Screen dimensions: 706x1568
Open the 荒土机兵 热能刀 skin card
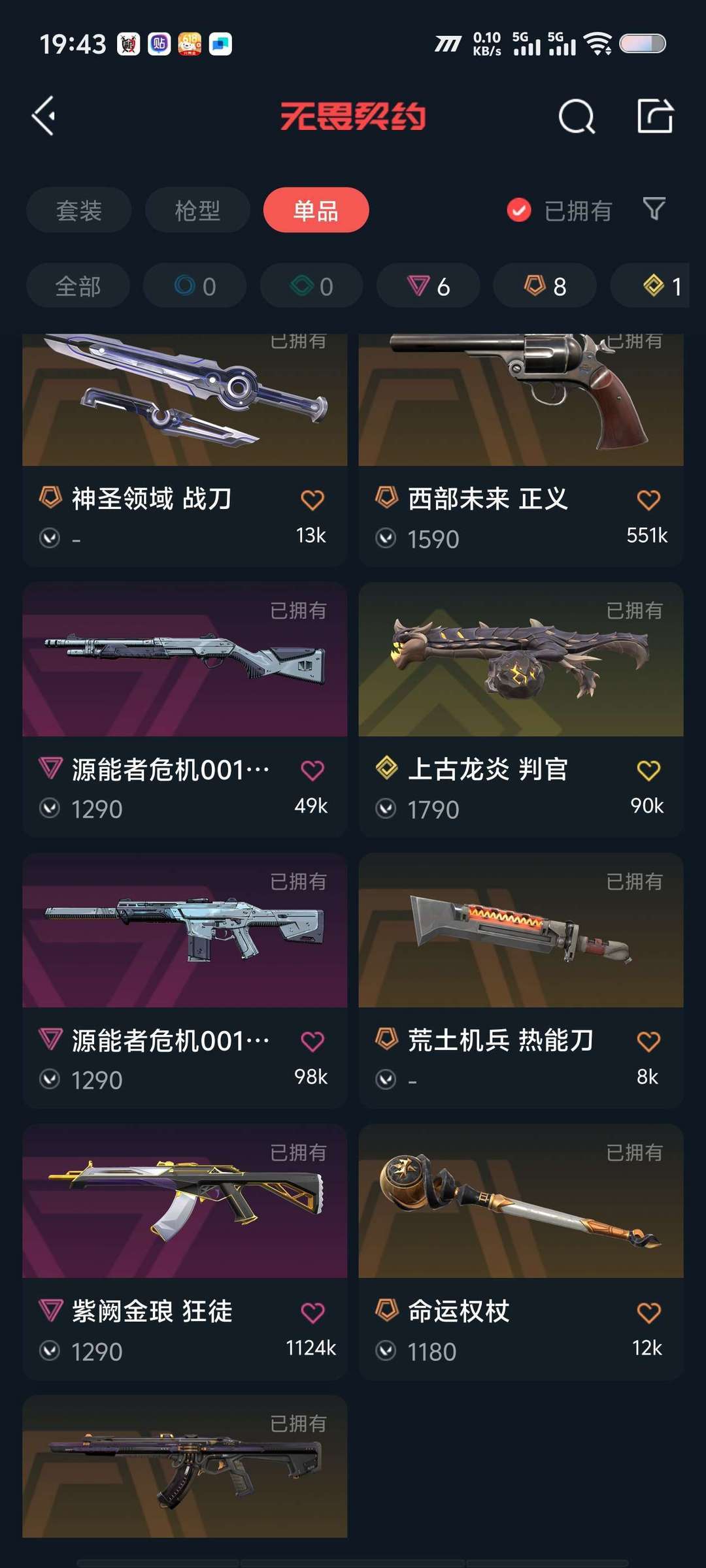click(x=521, y=981)
